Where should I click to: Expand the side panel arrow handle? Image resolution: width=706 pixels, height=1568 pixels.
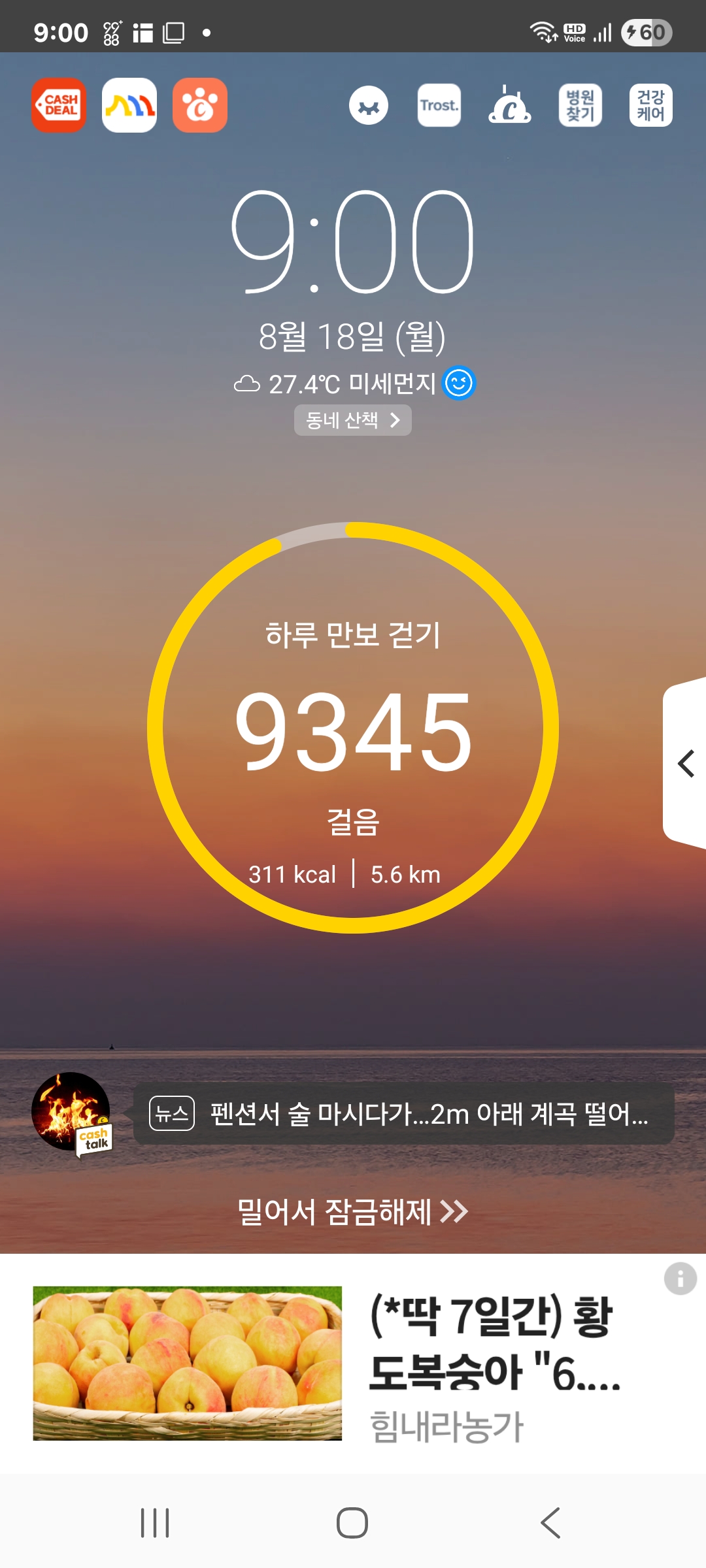[x=685, y=763]
